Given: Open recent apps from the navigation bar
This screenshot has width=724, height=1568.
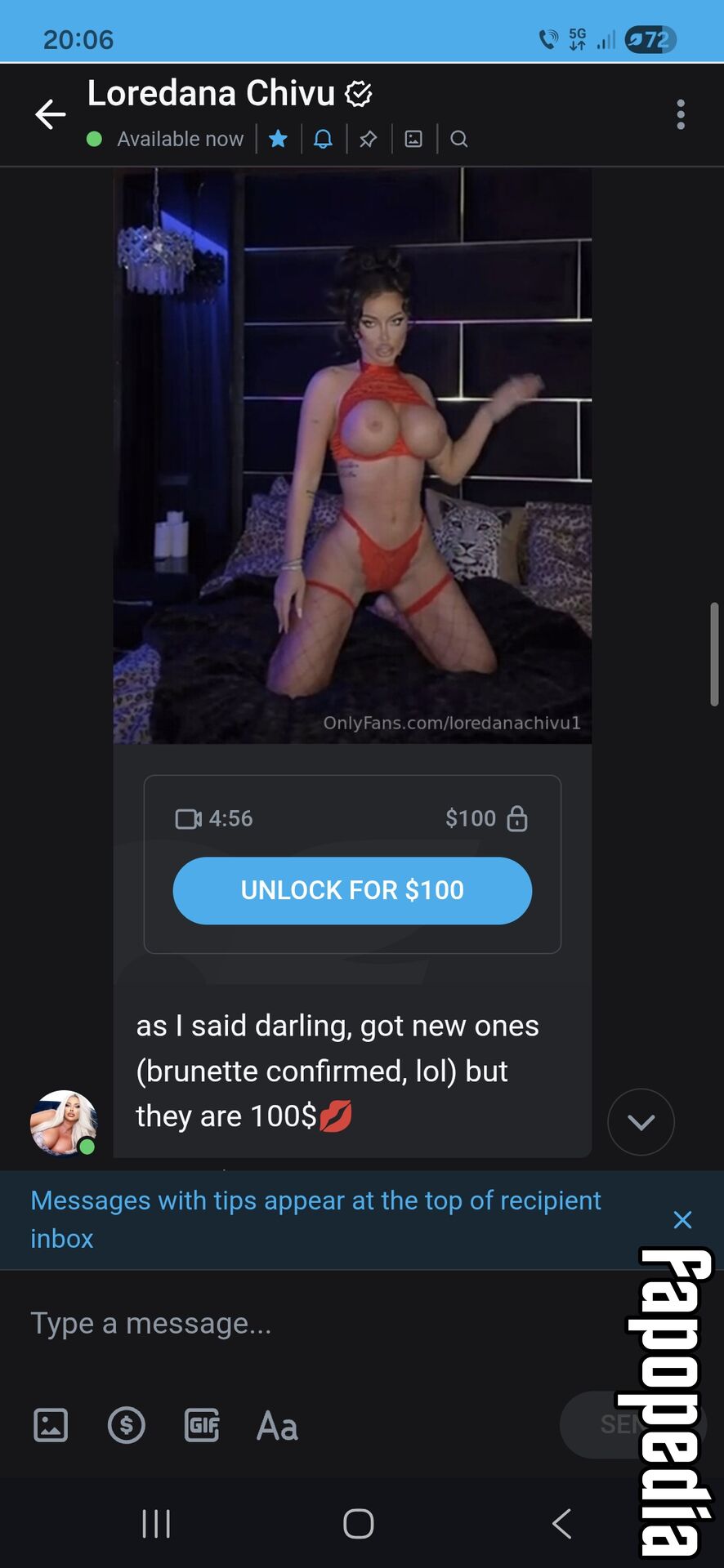Looking at the screenshot, I should [156, 1524].
